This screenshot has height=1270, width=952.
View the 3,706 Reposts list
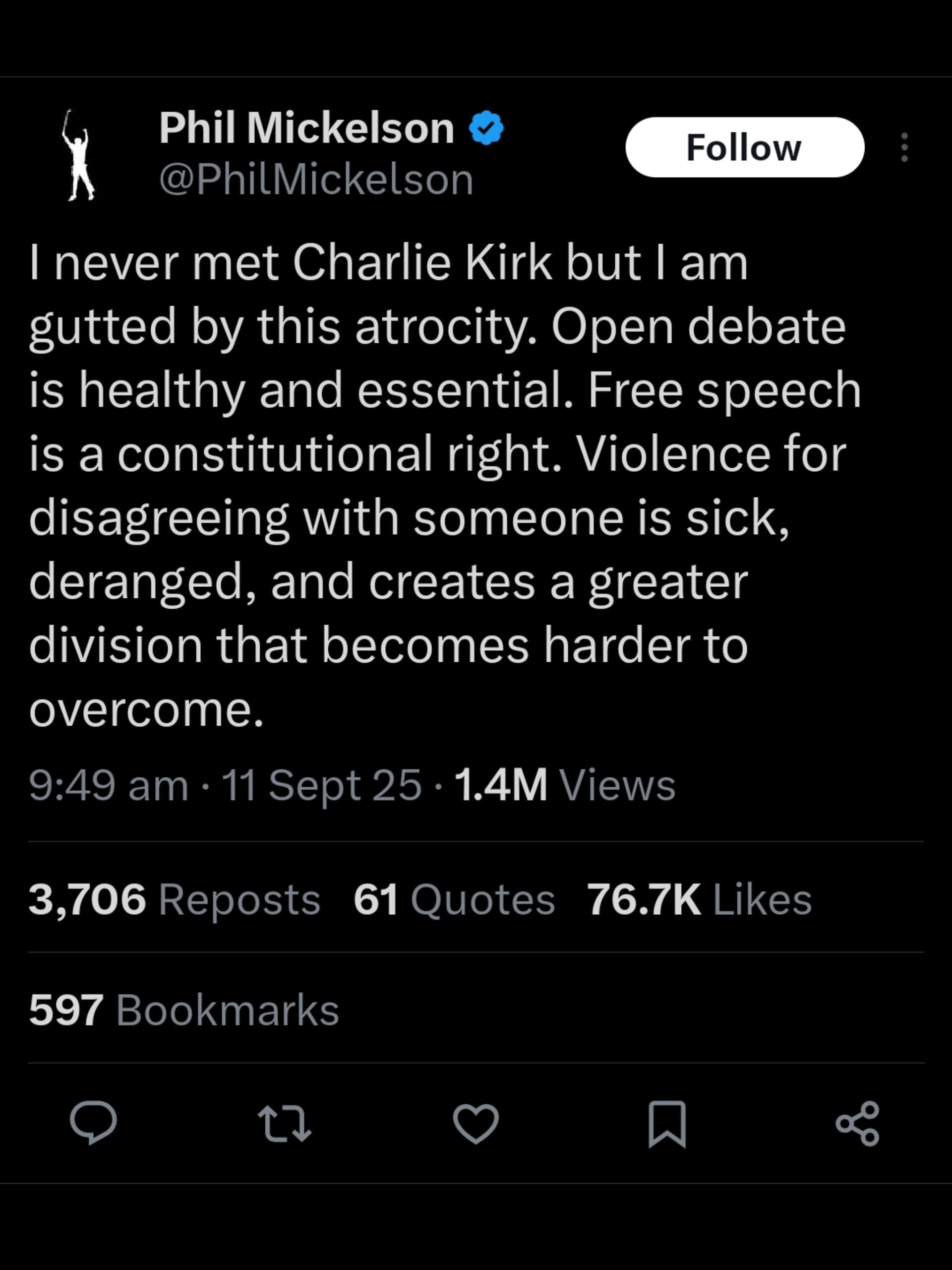(174, 899)
